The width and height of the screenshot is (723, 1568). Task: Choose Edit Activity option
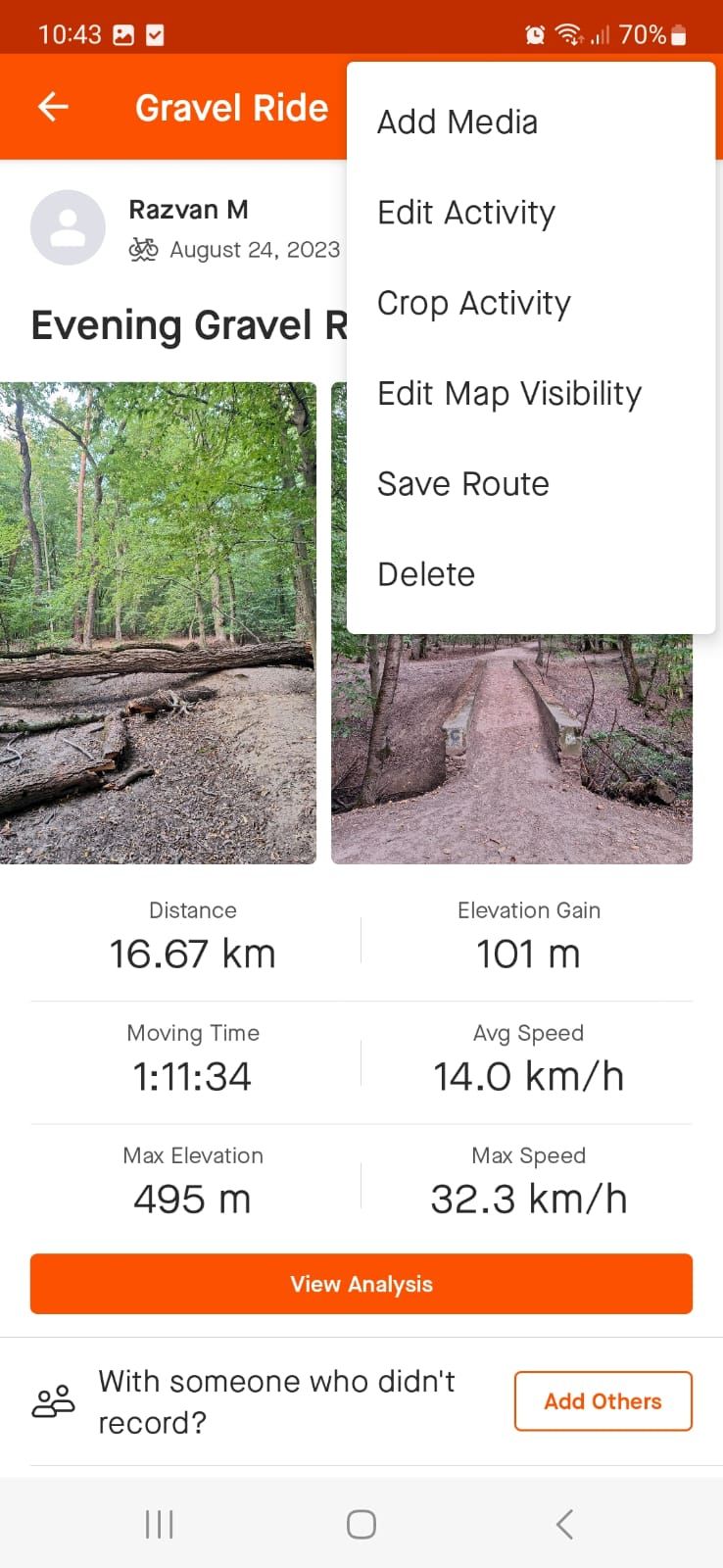pos(466,213)
